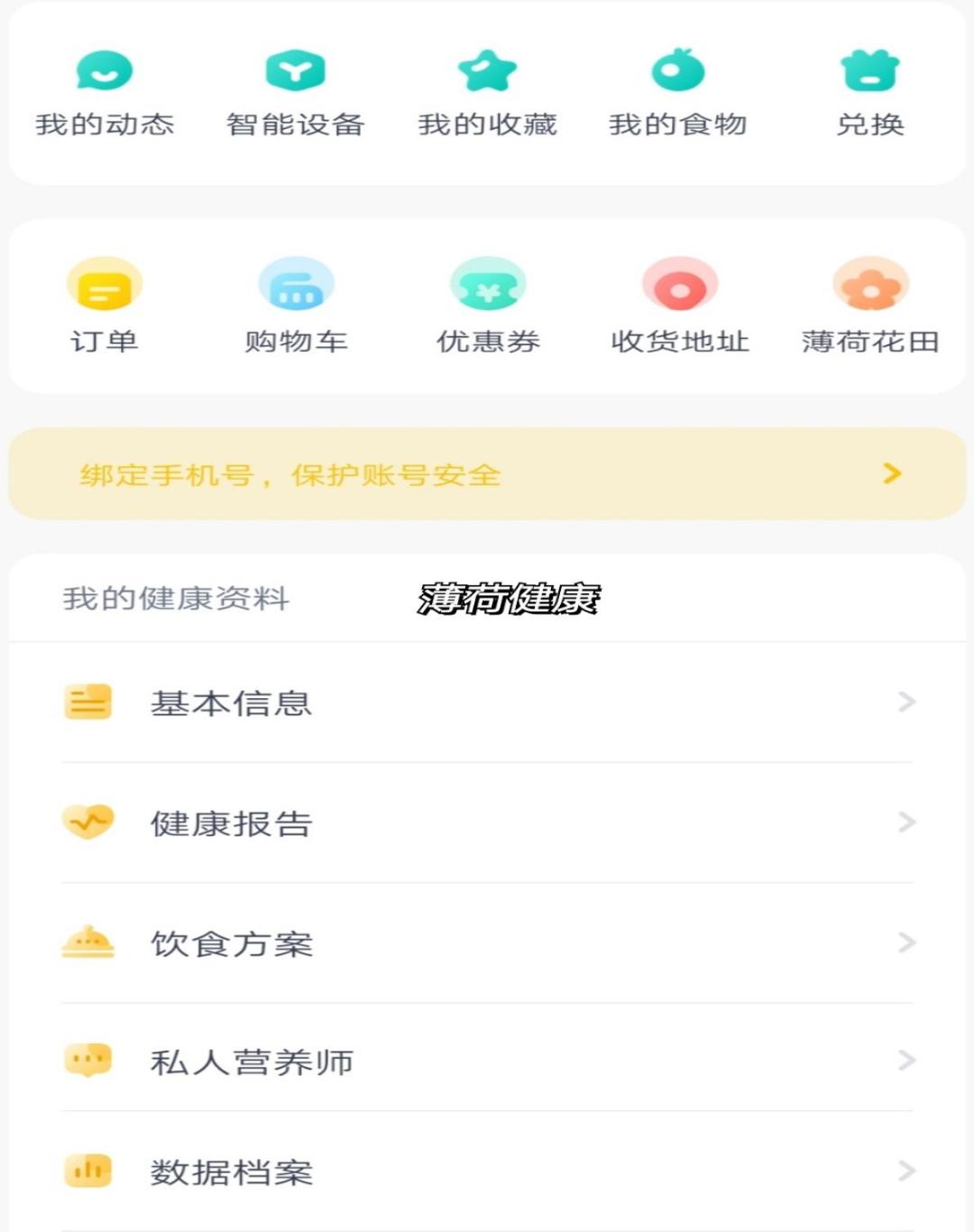
Task: Expand the 健康报告 row chevron
Action: (906, 823)
